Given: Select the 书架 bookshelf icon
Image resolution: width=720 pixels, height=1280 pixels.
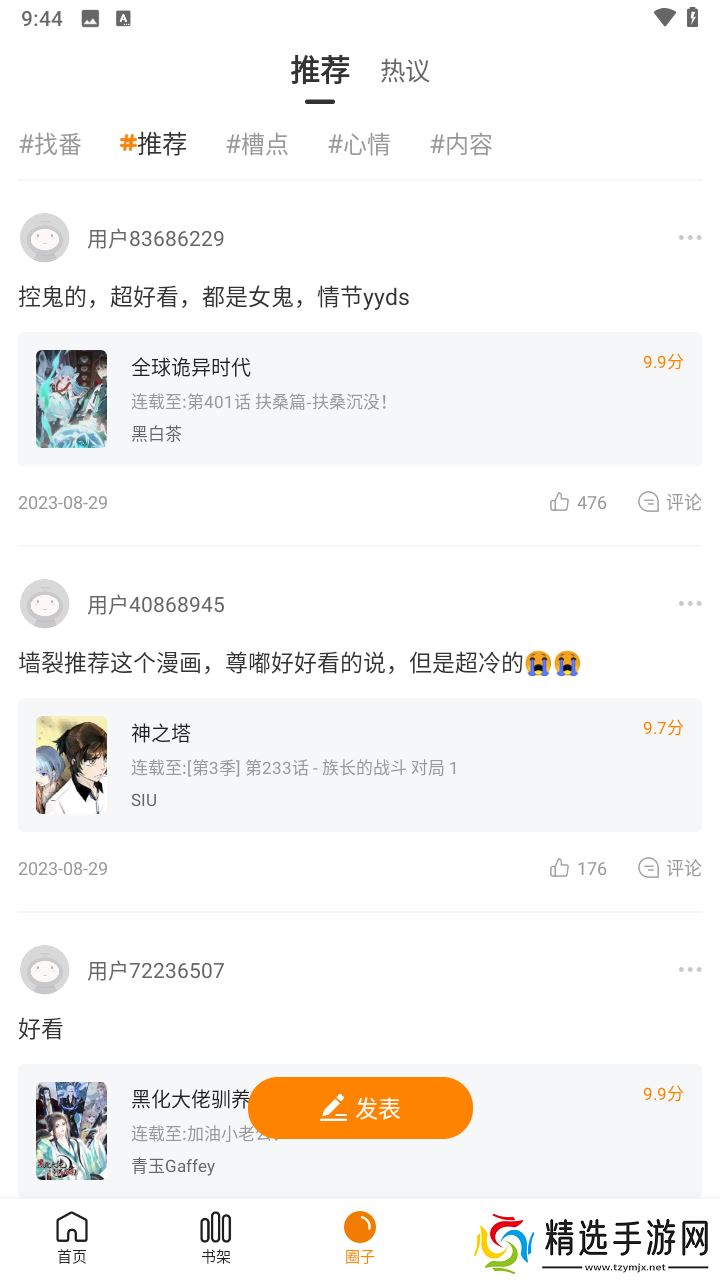Looking at the screenshot, I should point(215,1228).
